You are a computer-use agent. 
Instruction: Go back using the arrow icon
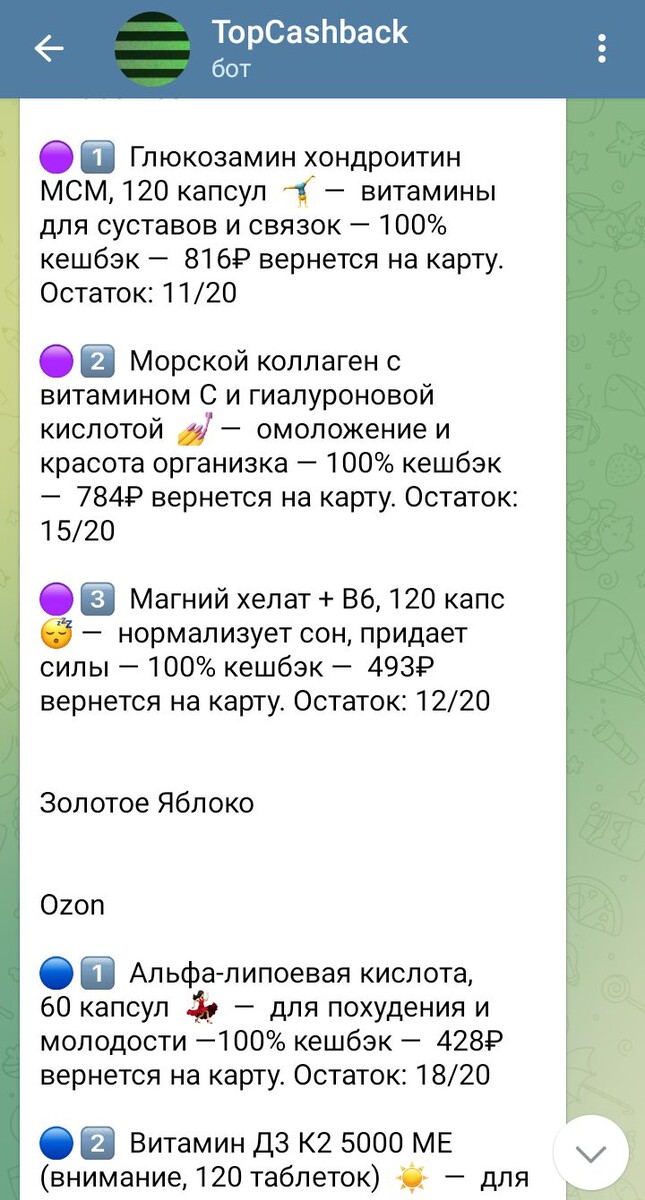(49, 49)
